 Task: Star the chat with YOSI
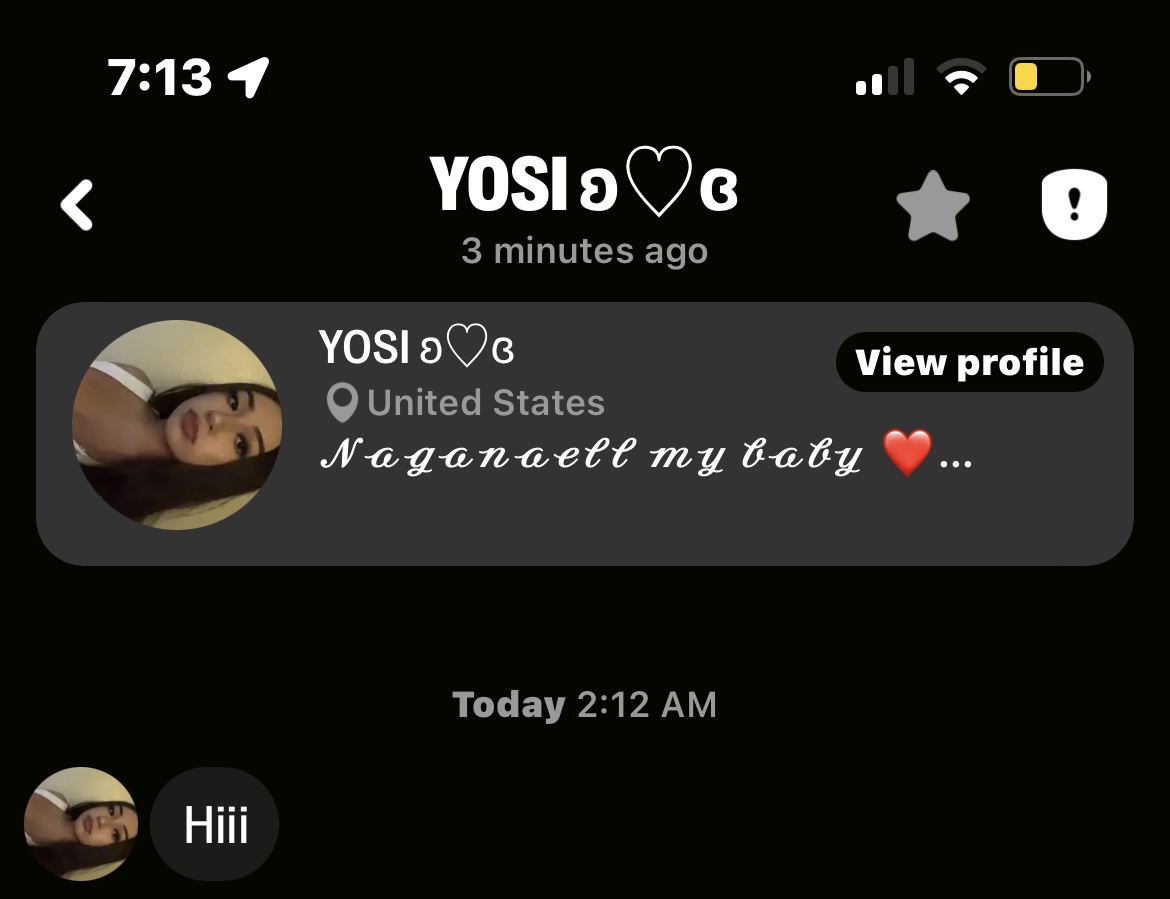pyautogui.click(x=932, y=207)
